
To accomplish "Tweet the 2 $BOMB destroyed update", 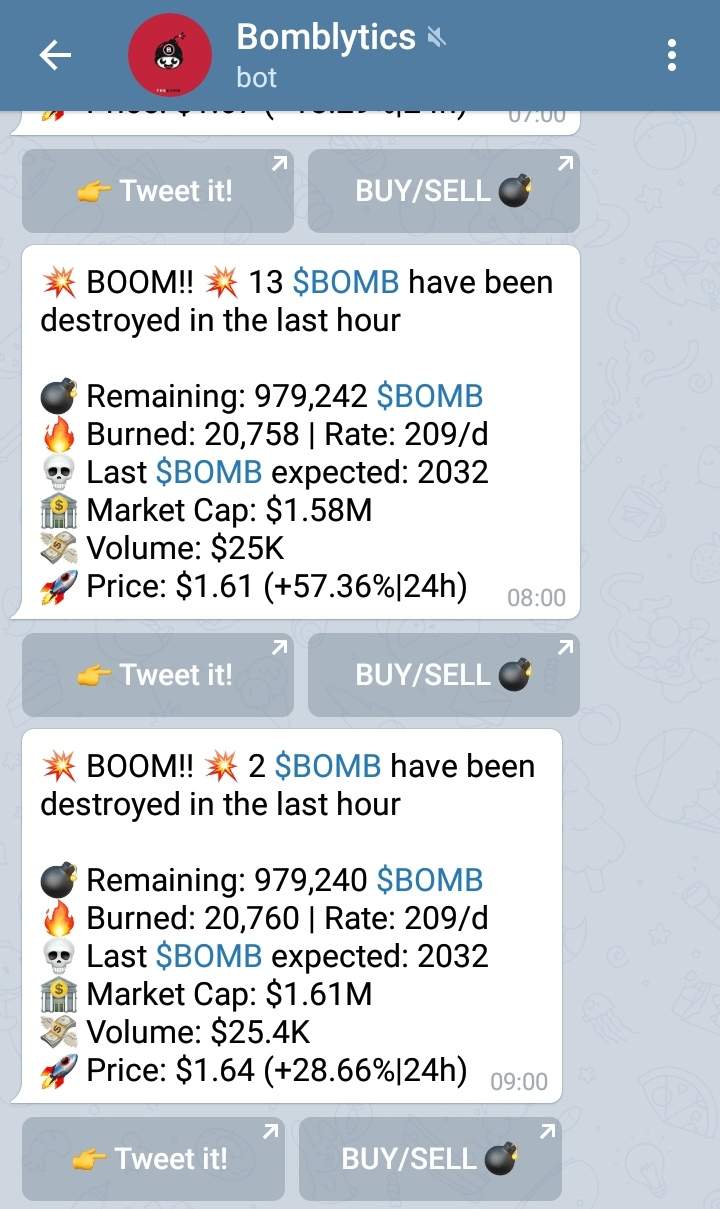I will pos(153,1159).
